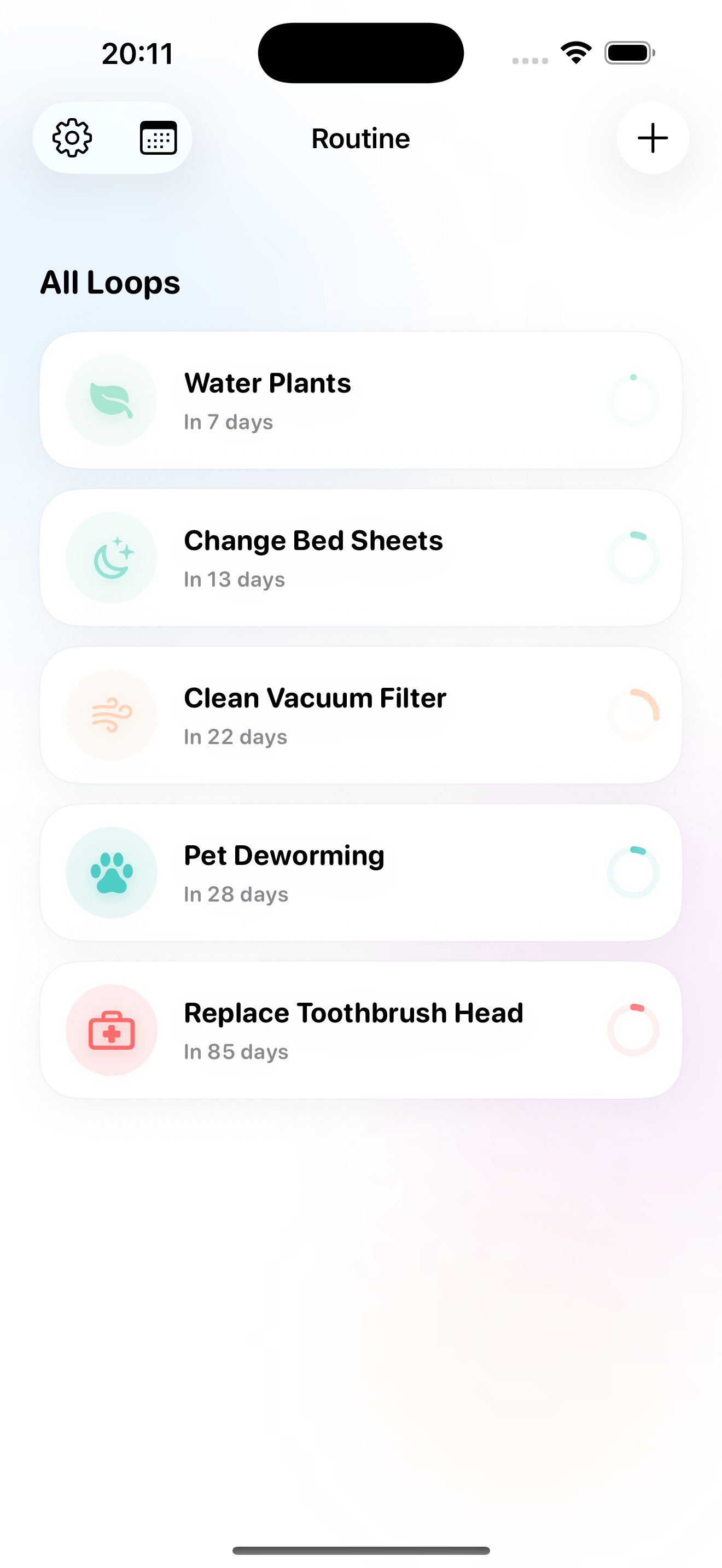Image resolution: width=722 pixels, height=1568 pixels.
Task: Tap the Routine title at the top
Action: (360, 138)
